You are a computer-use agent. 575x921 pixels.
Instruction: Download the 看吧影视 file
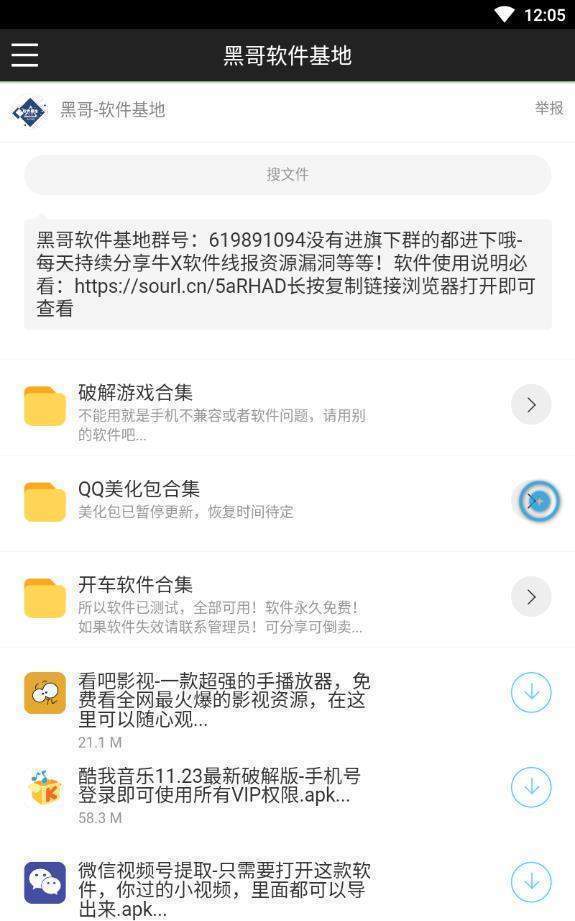pos(531,693)
